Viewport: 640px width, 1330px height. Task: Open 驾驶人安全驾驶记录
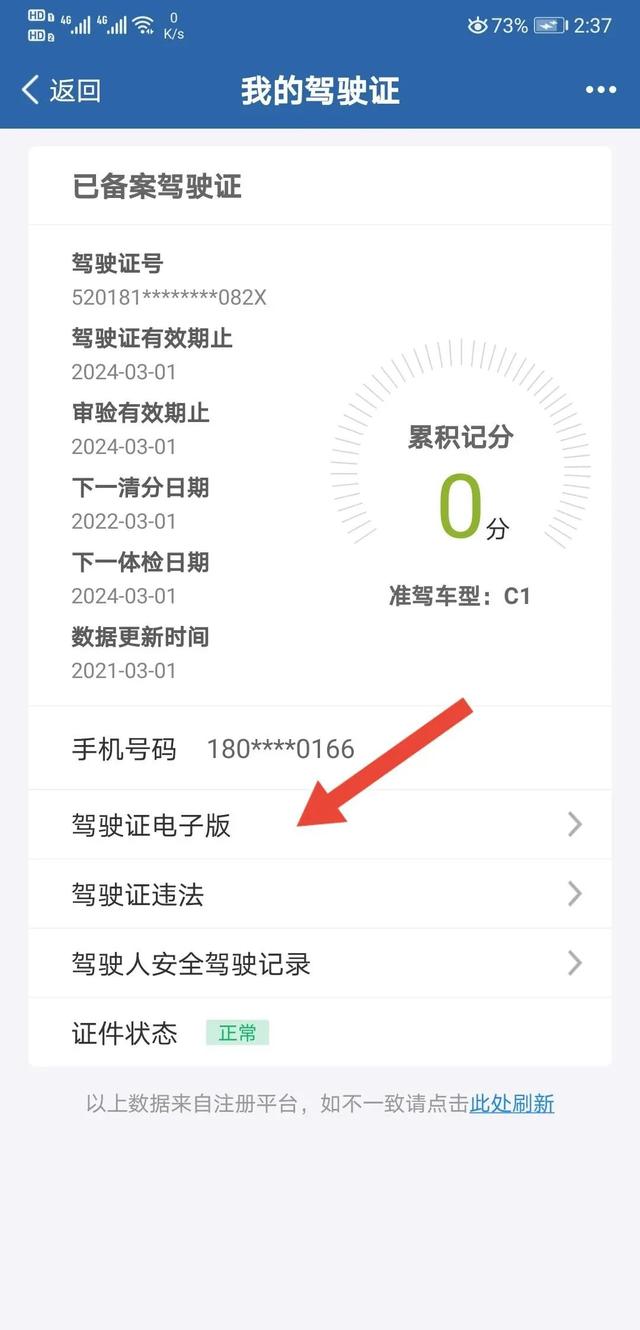click(320, 963)
